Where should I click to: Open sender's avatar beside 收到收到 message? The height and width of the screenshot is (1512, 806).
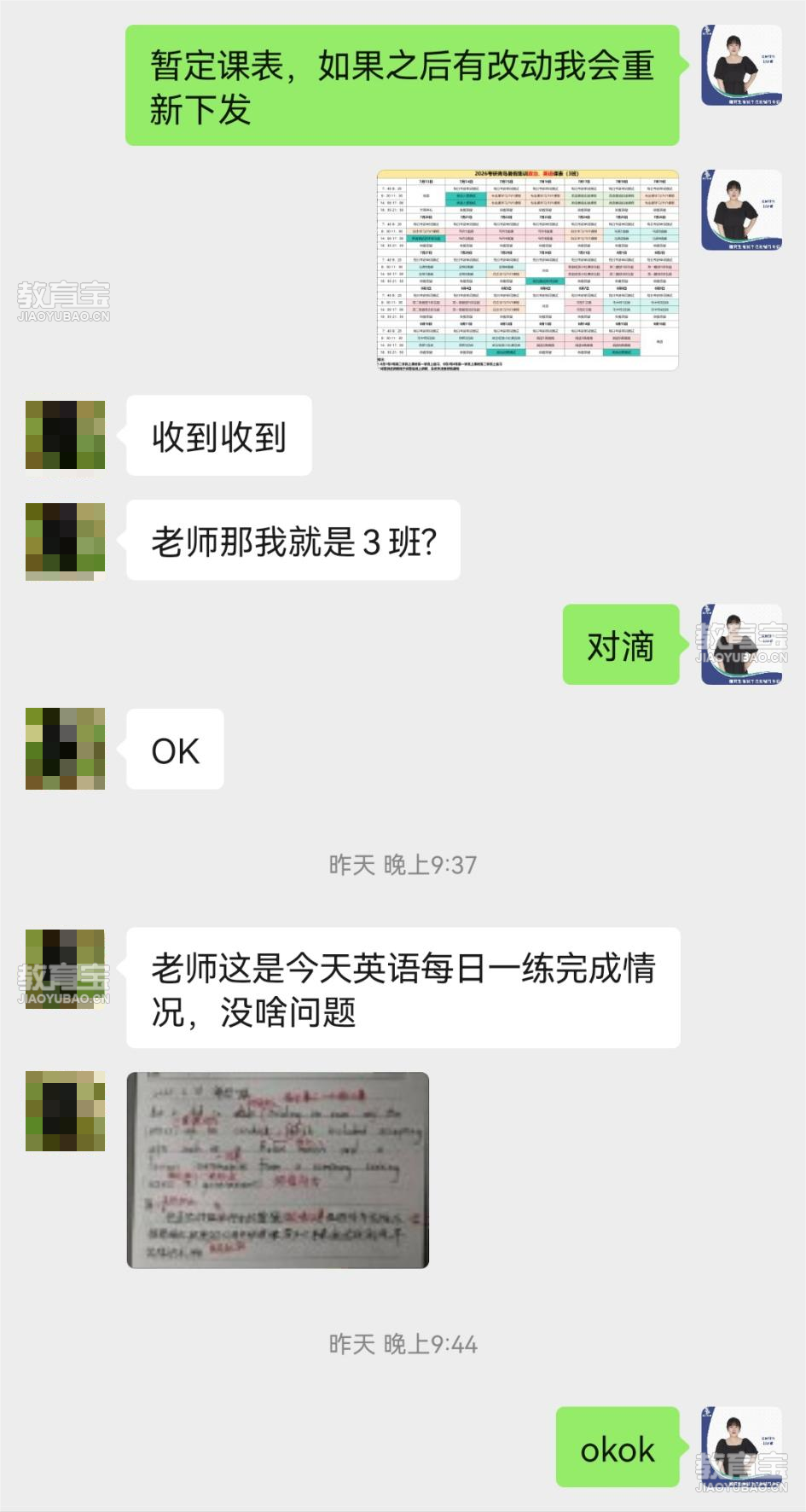(x=66, y=435)
